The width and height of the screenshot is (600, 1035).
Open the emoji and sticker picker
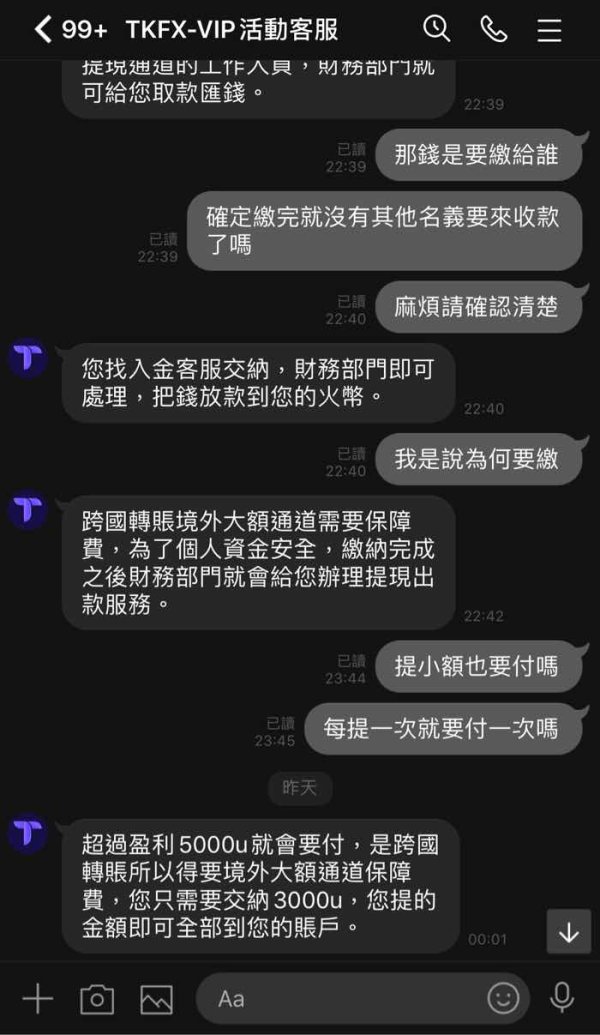coord(503,998)
